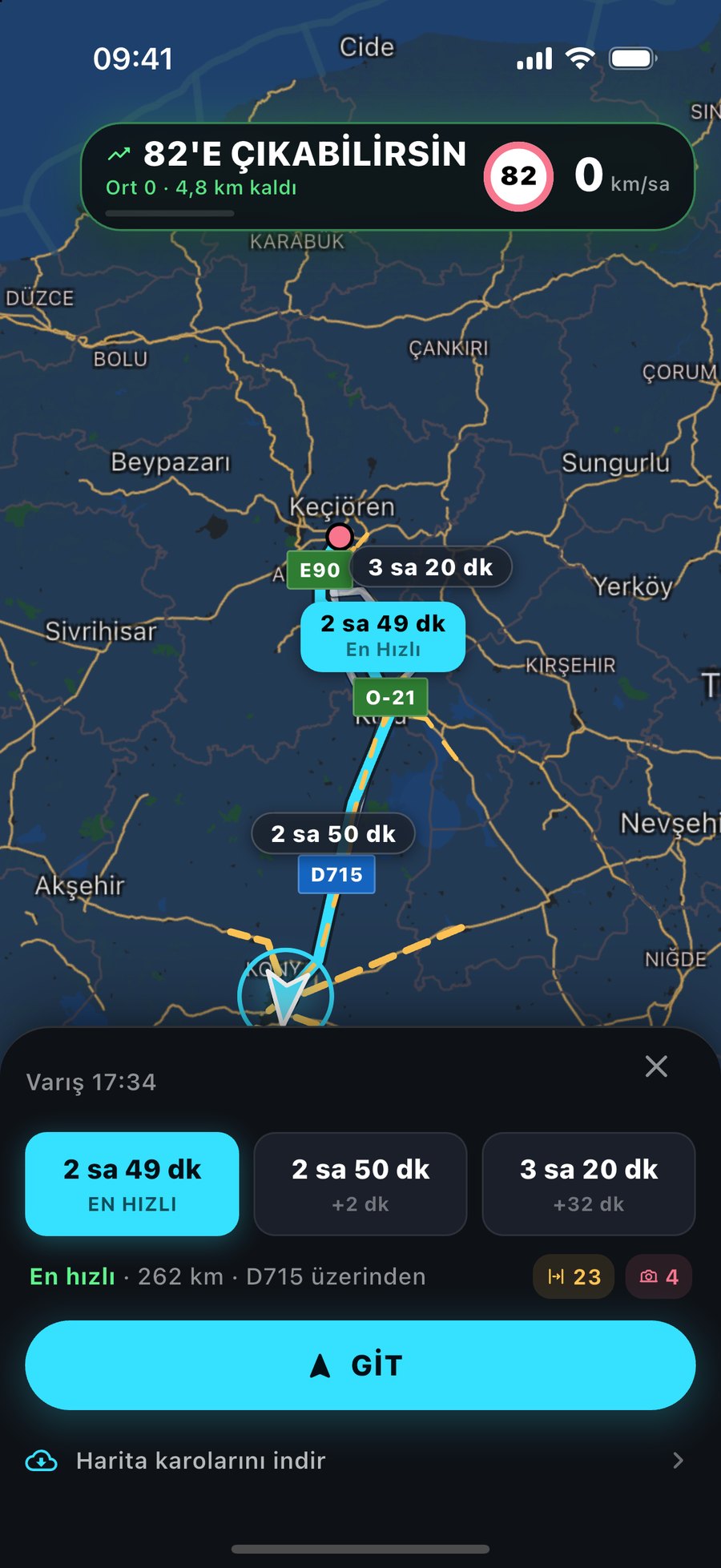Open the average speed zones chip showing 23
The image size is (721, 1568).
click(574, 1276)
